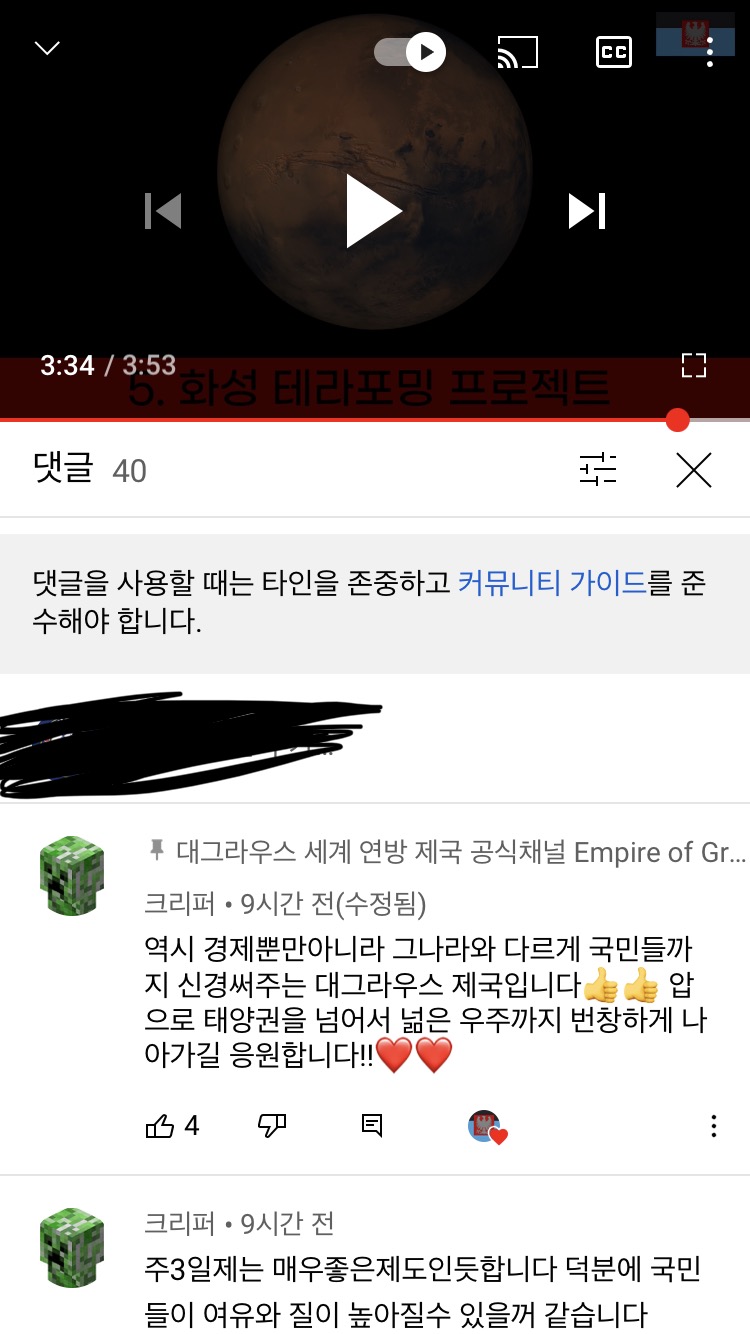Enter fullscreen mode
750x1334 pixels.
(693, 365)
